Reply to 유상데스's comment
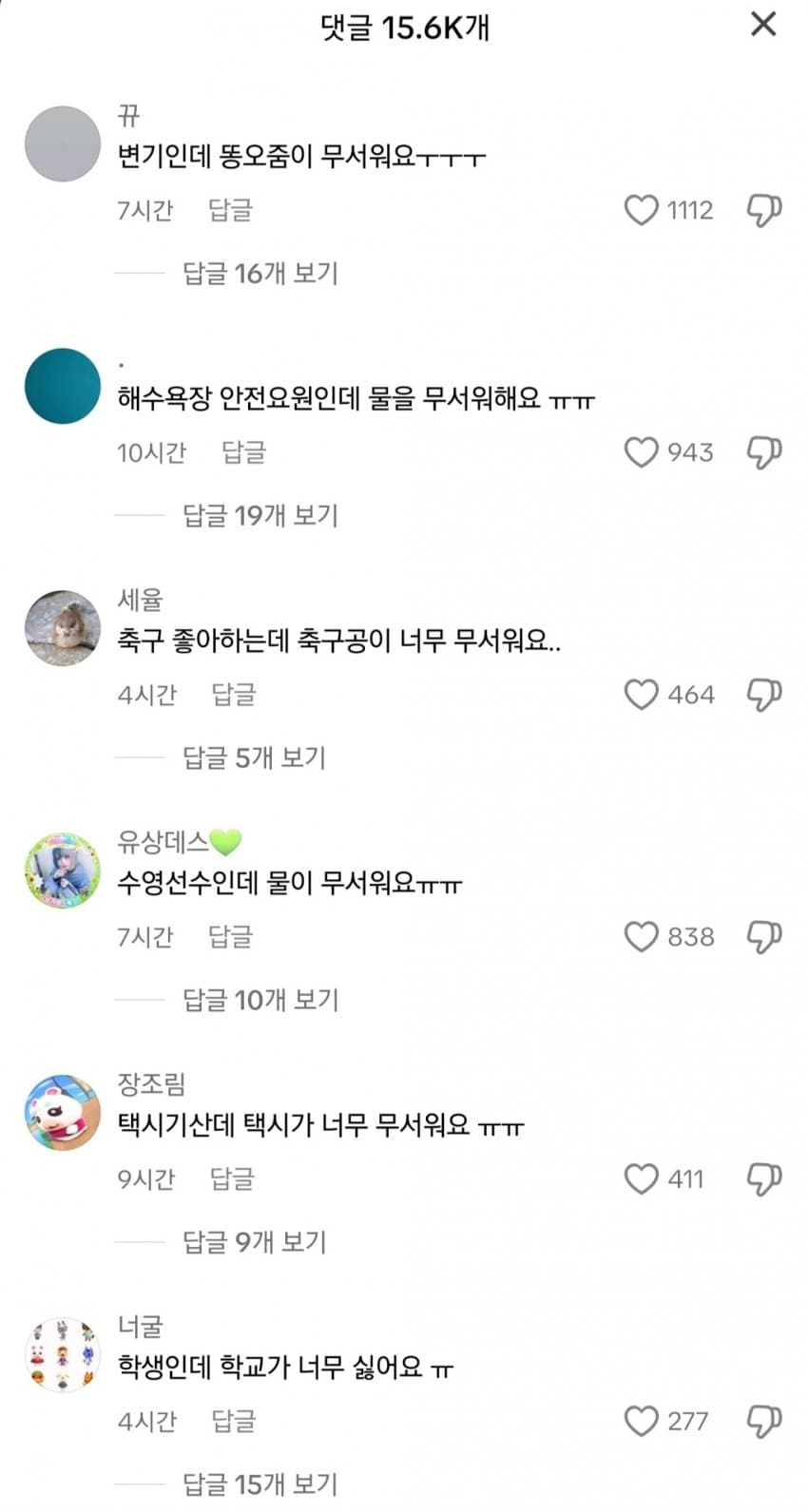808x1512 pixels. [x=231, y=937]
